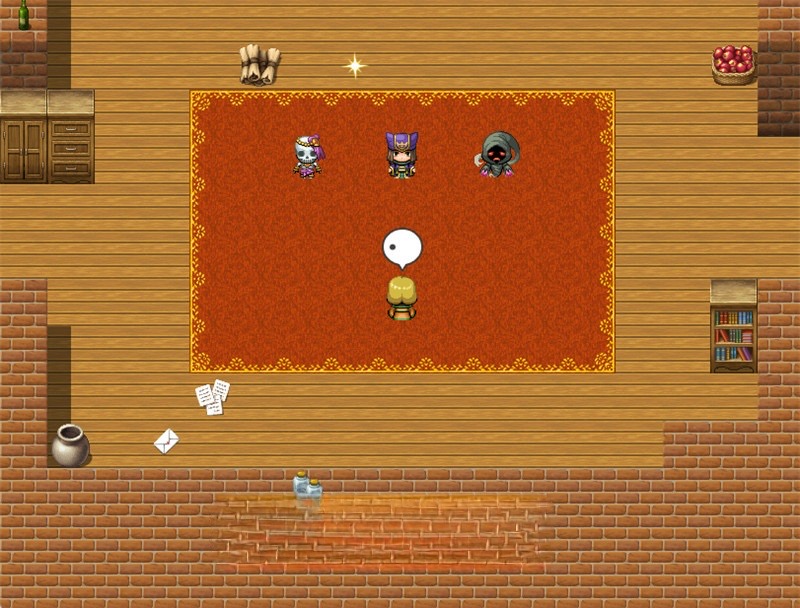
Task: Talk to the purple-hat character in the middle
Action: coord(402,156)
